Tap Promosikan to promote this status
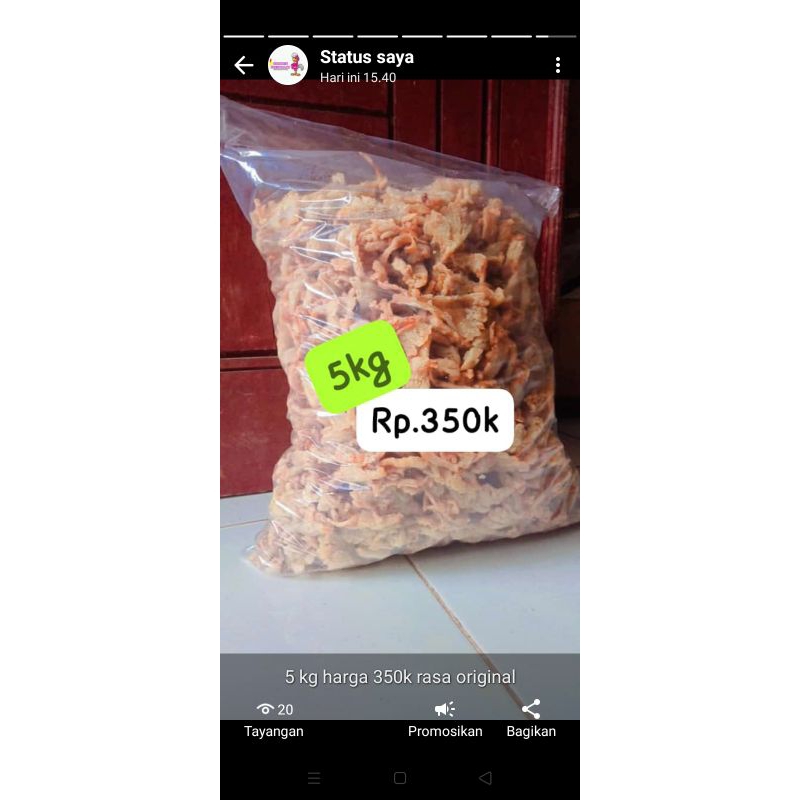This screenshot has height=800, width=800. click(x=445, y=719)
